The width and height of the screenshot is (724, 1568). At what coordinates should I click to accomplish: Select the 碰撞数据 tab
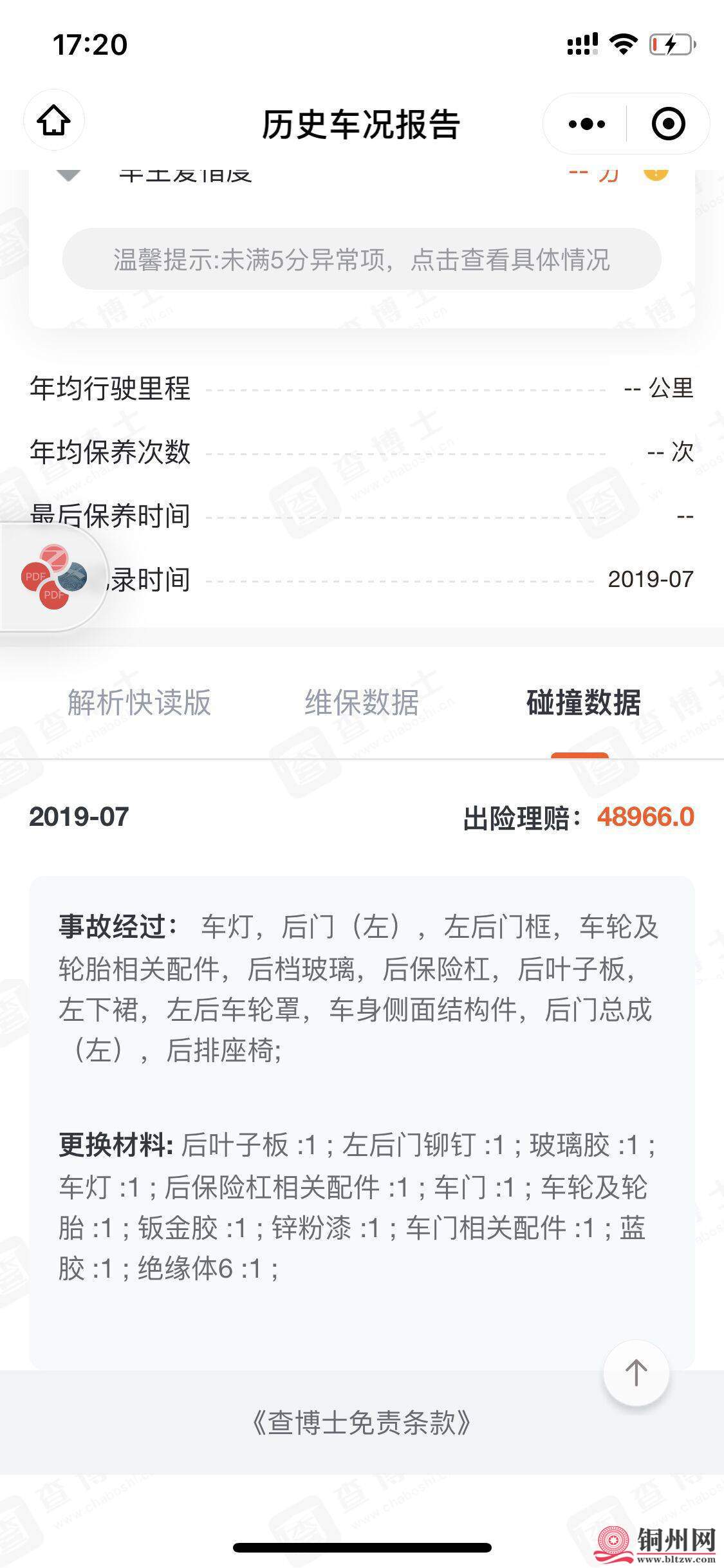point(583,702)
